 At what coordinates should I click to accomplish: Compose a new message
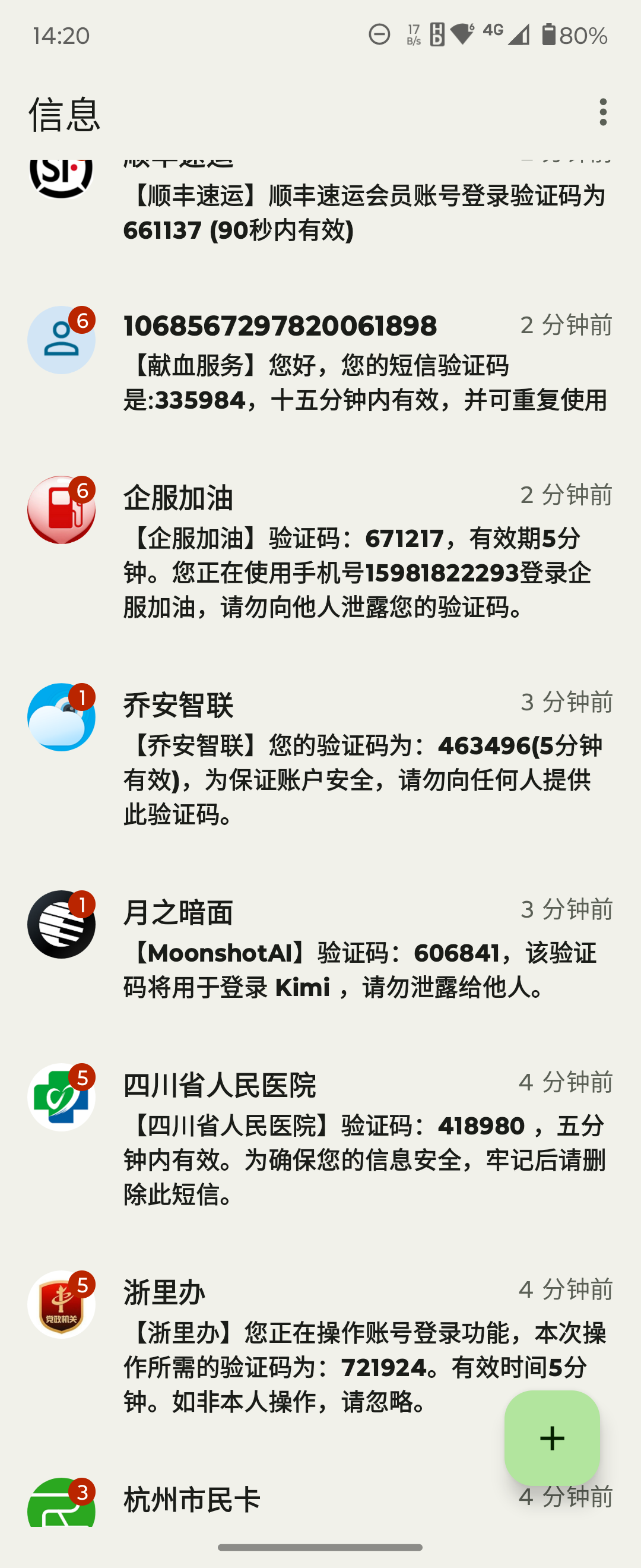551,1438
